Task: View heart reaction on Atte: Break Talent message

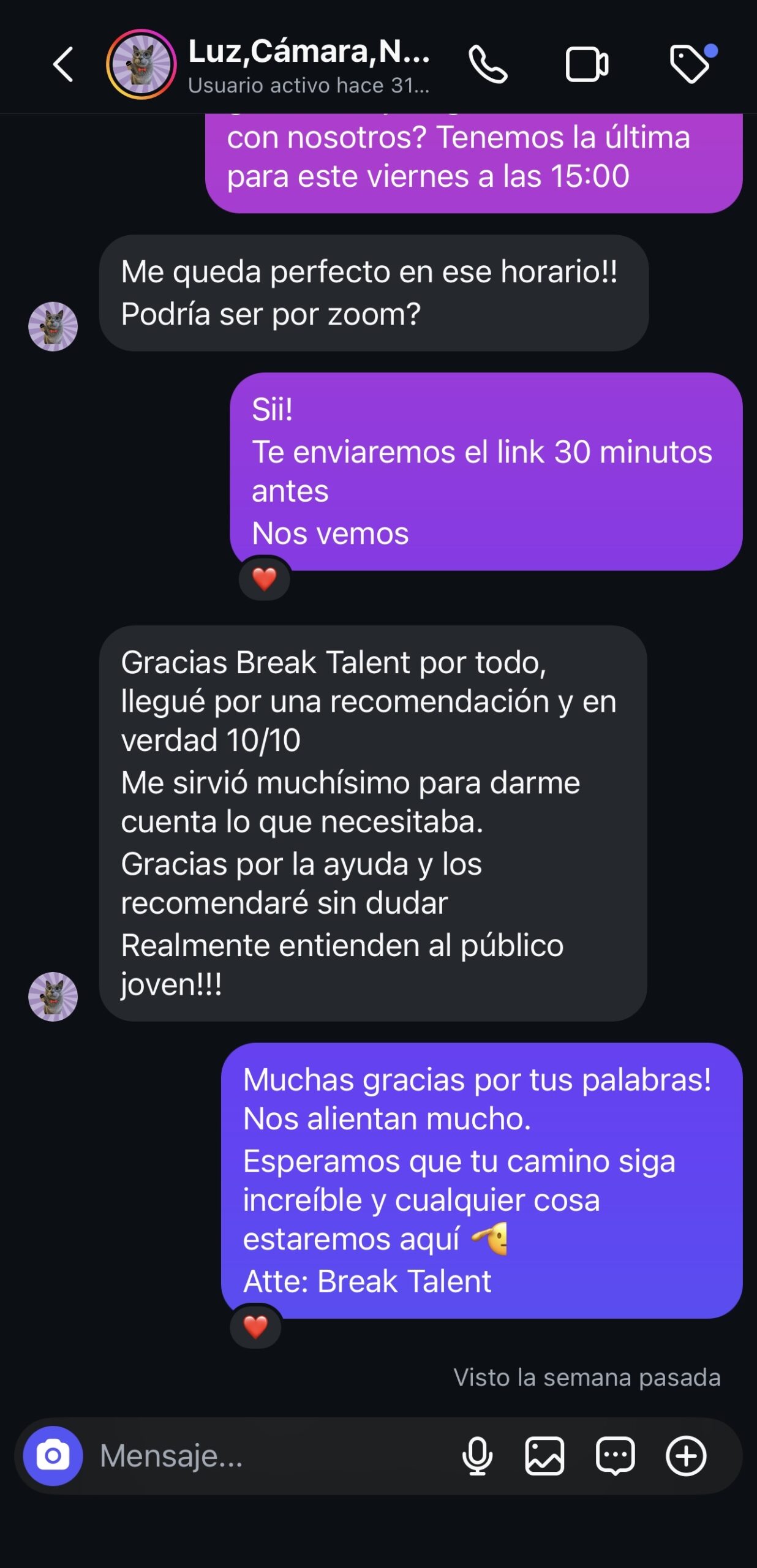Action: 255,1327
